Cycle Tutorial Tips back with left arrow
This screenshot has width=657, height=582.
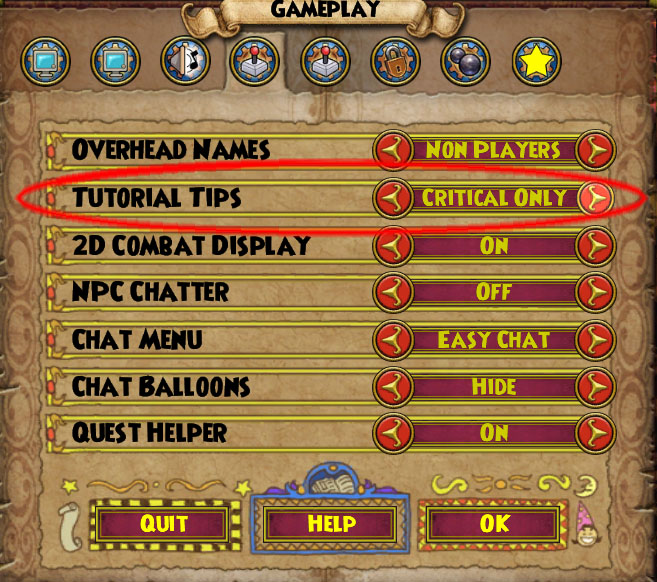pyautogui.click(x=393, y=198)
